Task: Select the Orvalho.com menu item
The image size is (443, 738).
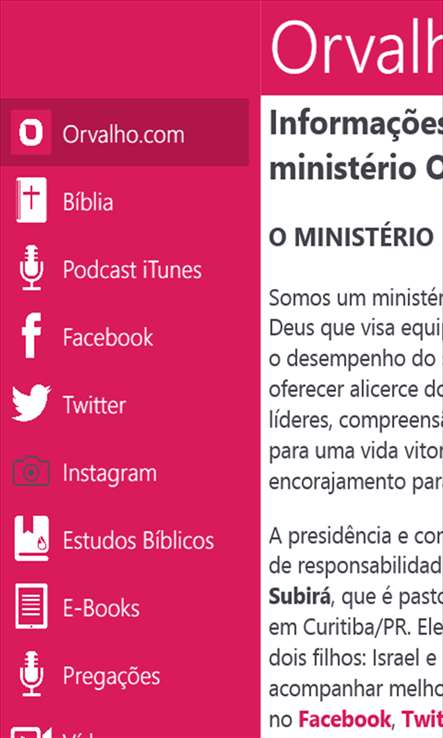Action: (x=124, y=133)
